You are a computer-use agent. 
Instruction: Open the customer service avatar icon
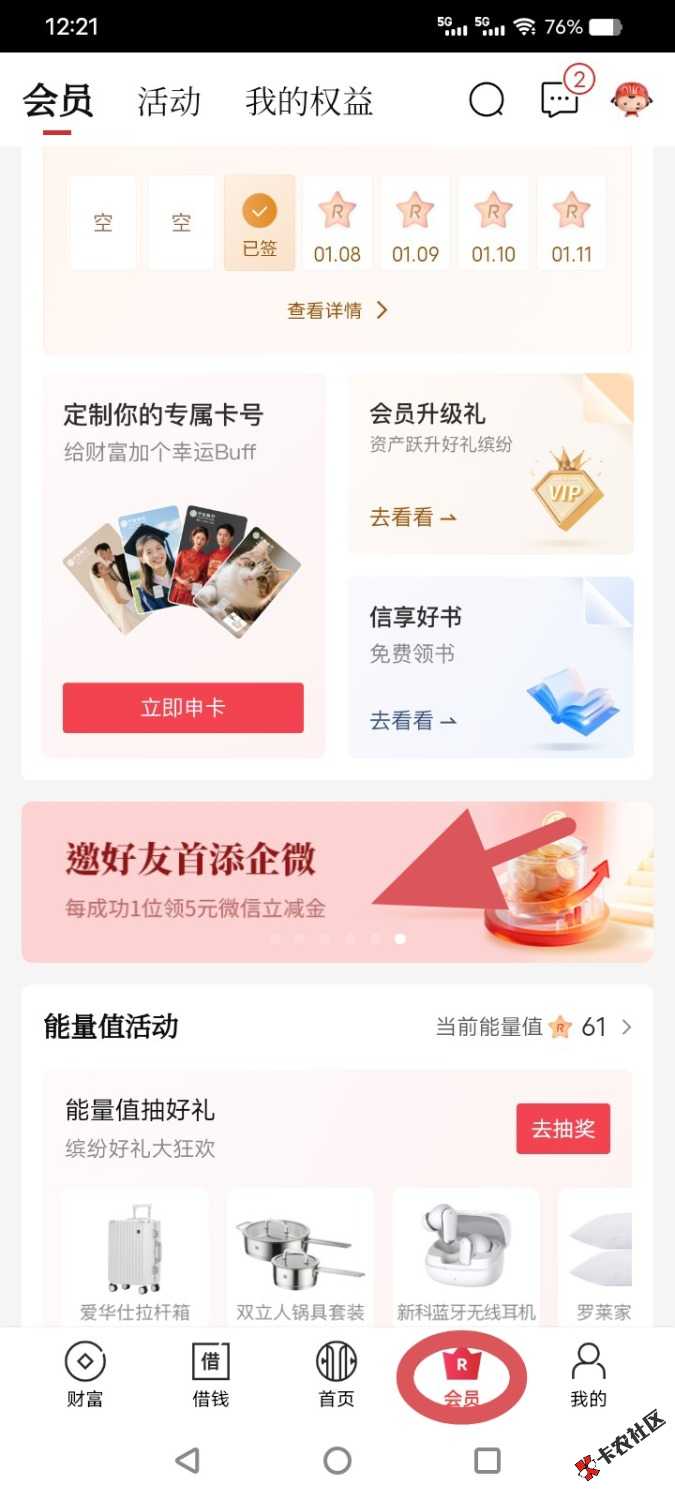(631, 100)
